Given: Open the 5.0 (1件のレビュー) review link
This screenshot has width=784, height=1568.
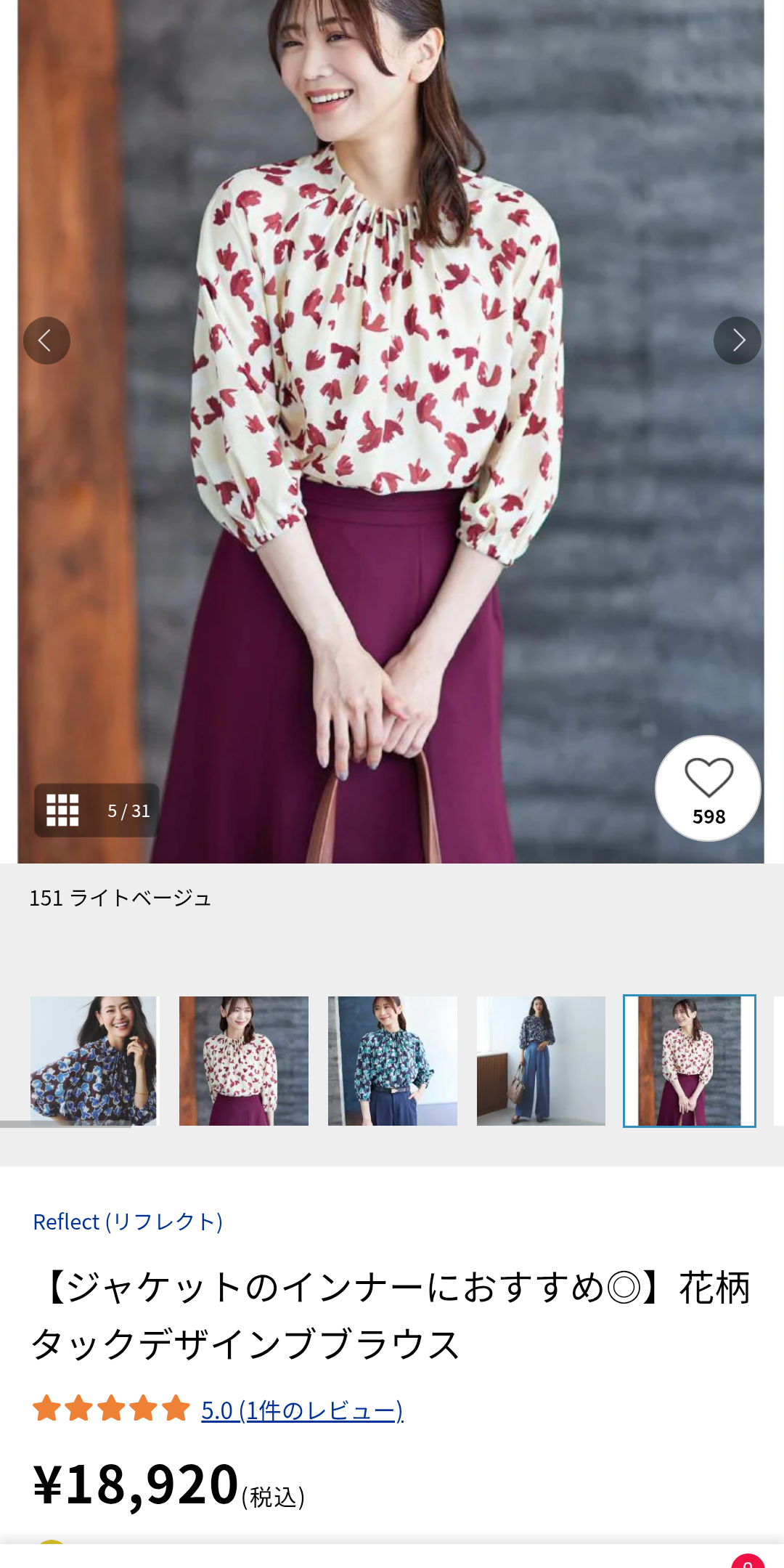Looking at the screenshot, I should 302,1410.
